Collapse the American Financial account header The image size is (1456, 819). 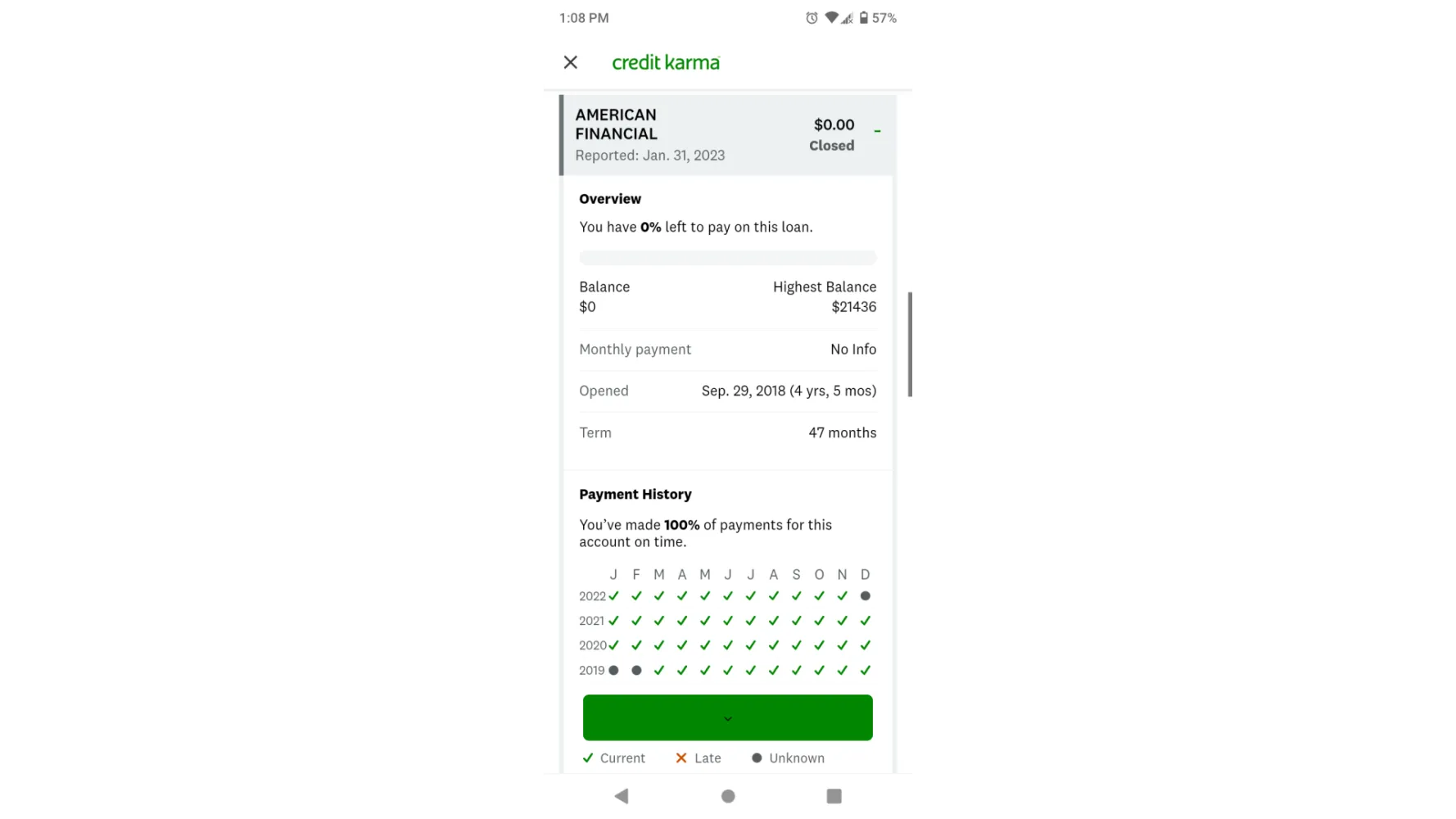click(877, 131)
